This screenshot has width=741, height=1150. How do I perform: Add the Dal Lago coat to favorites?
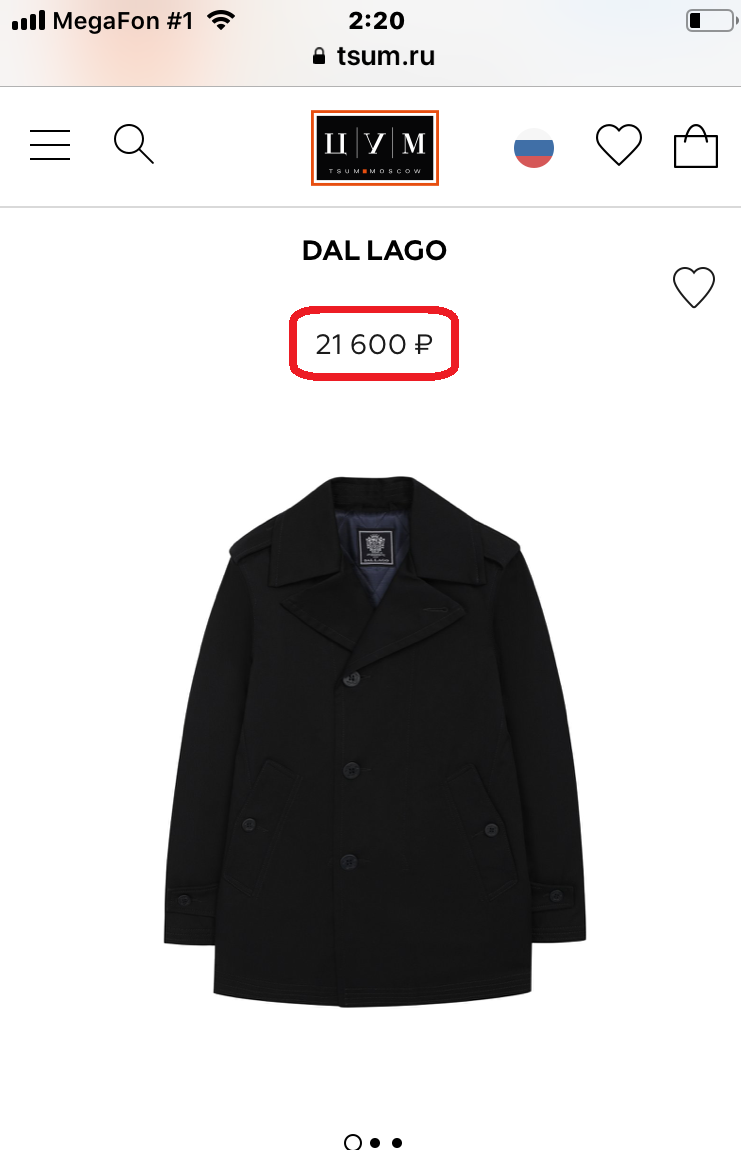(693, 288)
